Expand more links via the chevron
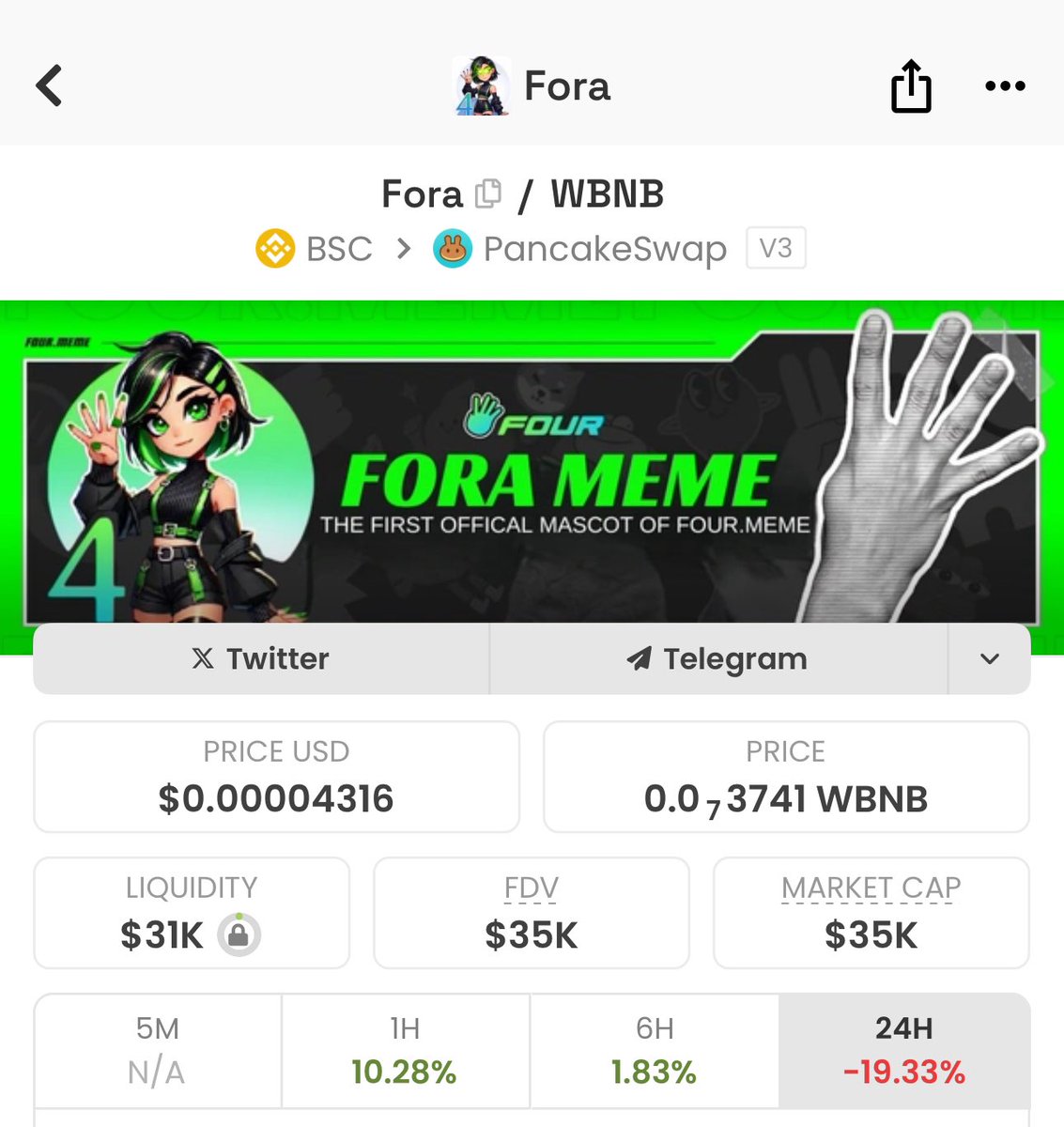 [989, 658]
